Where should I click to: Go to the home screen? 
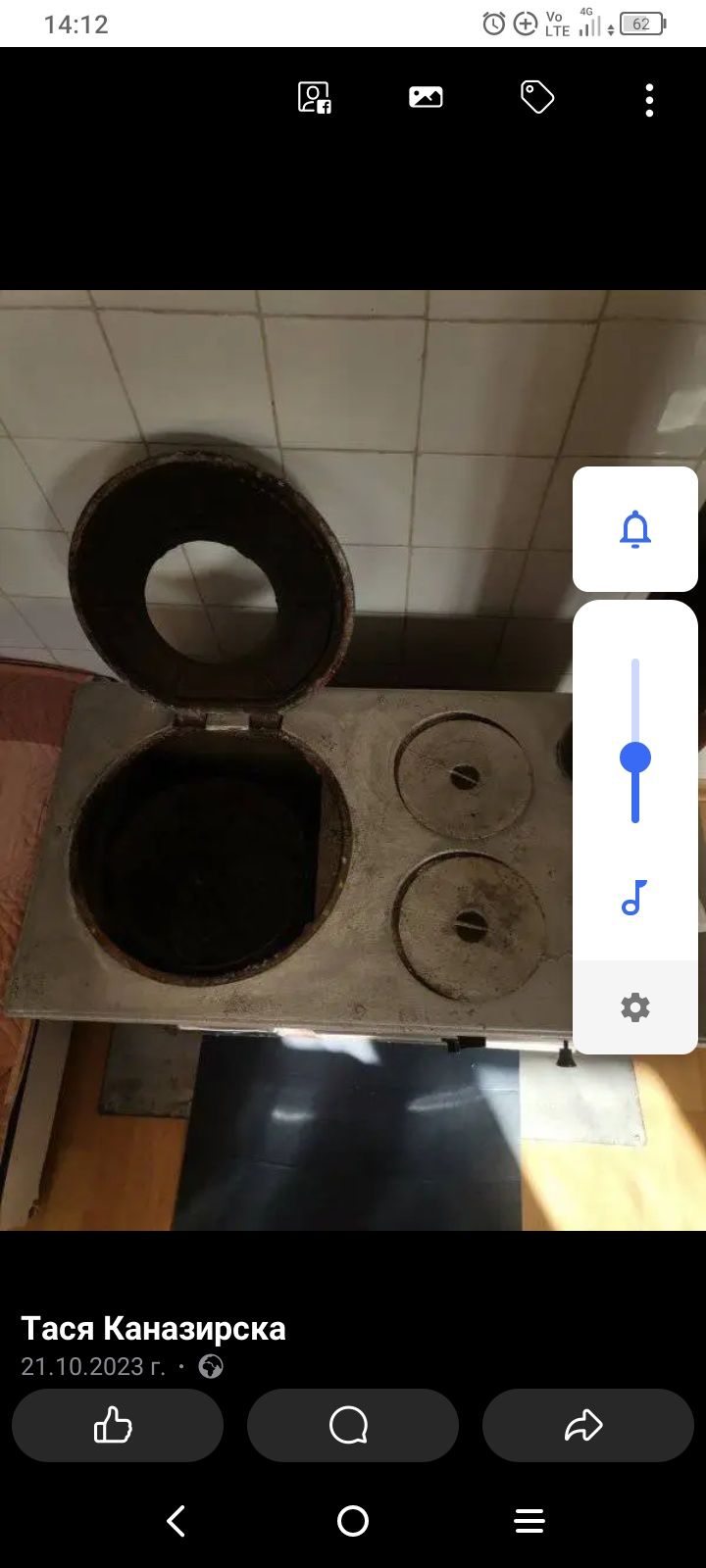click(x=353, y=1521)
